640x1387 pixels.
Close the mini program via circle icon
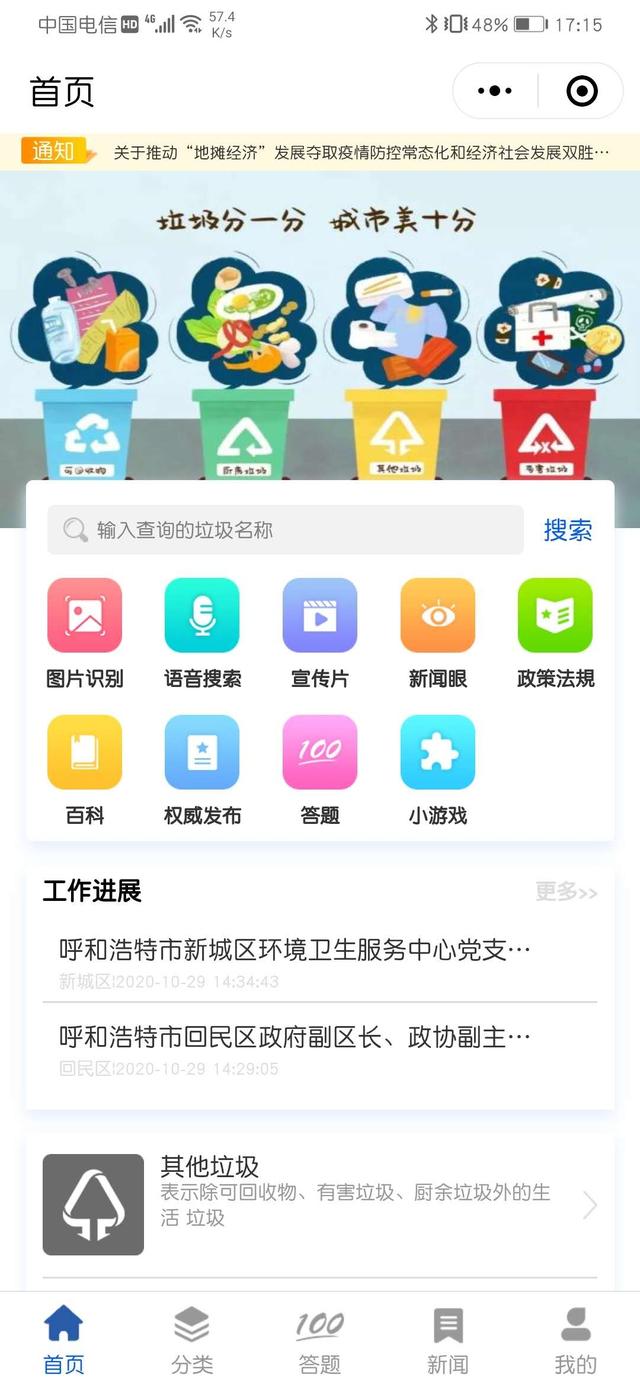pos(581,91)
